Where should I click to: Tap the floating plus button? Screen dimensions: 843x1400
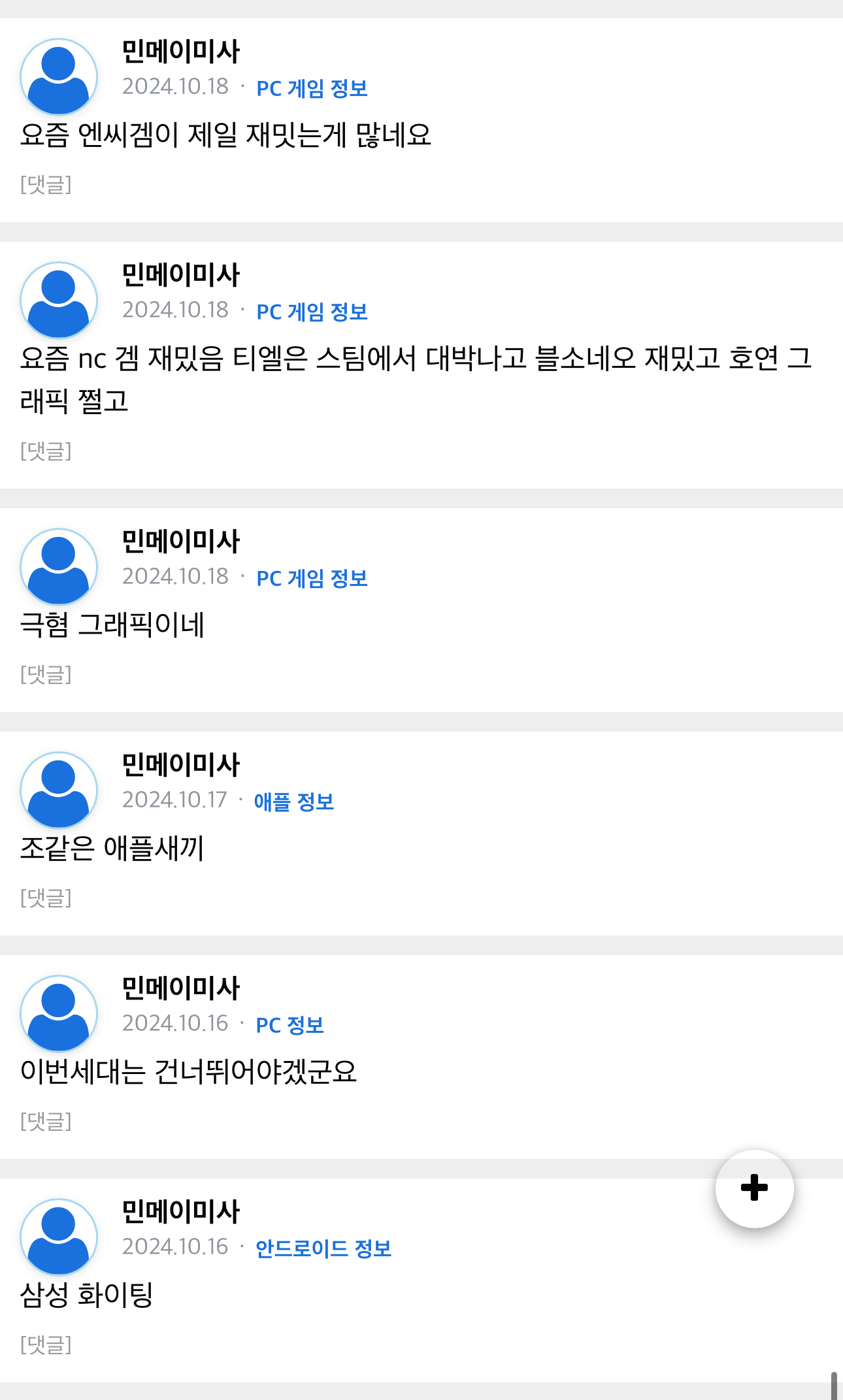(x=754, y=1188)
